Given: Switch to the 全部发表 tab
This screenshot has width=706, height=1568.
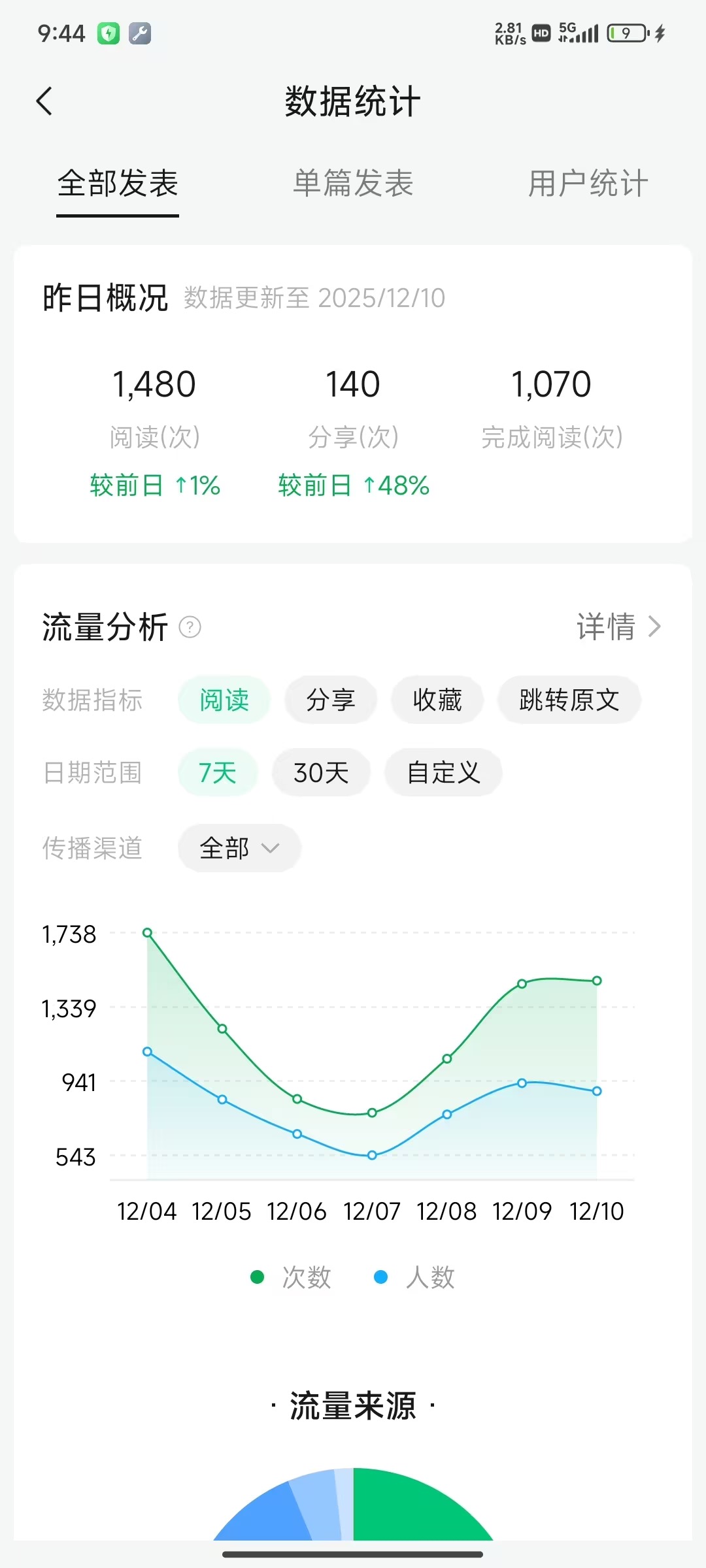Looking at the screenshot, I should (x=118, y=184).
